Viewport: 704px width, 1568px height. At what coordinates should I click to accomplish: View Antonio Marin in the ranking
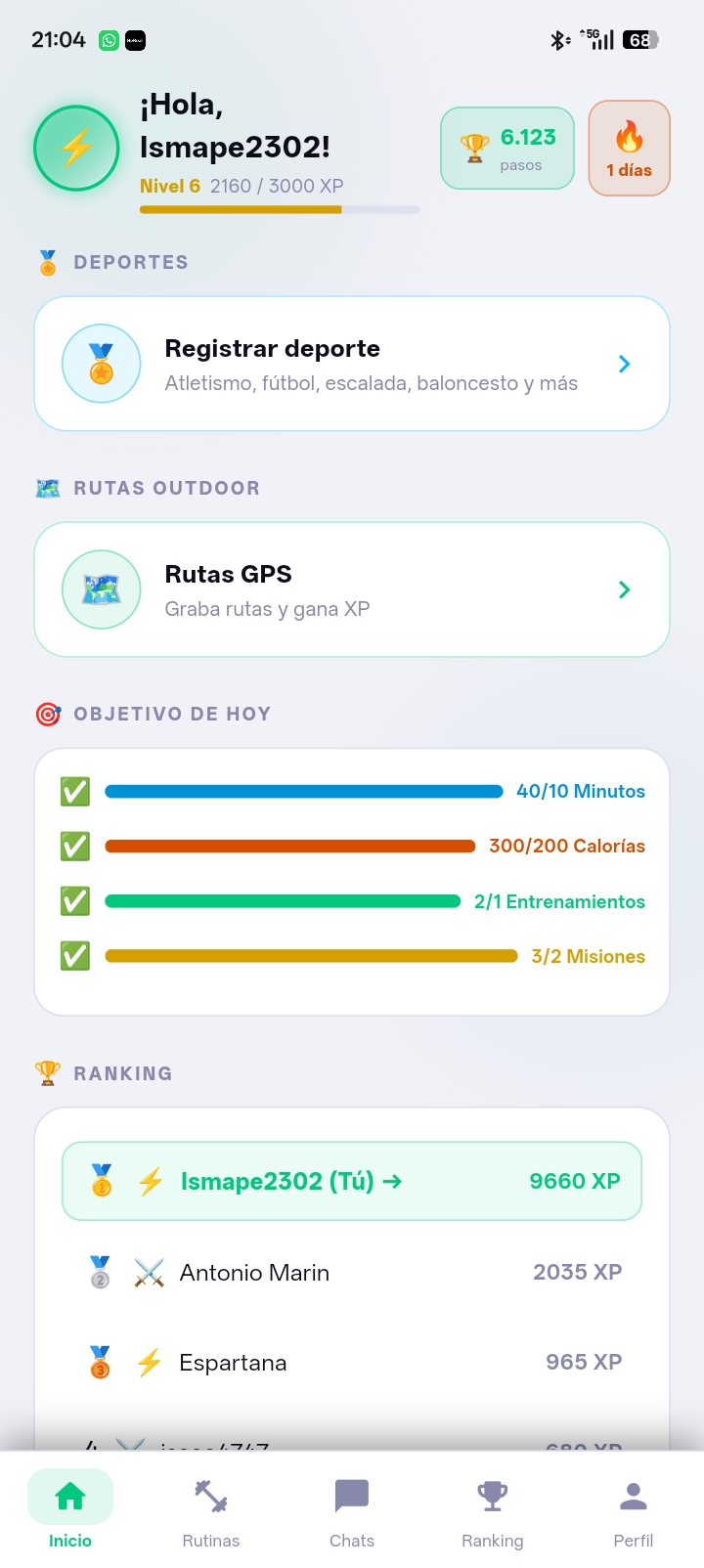coord(352,1272)
